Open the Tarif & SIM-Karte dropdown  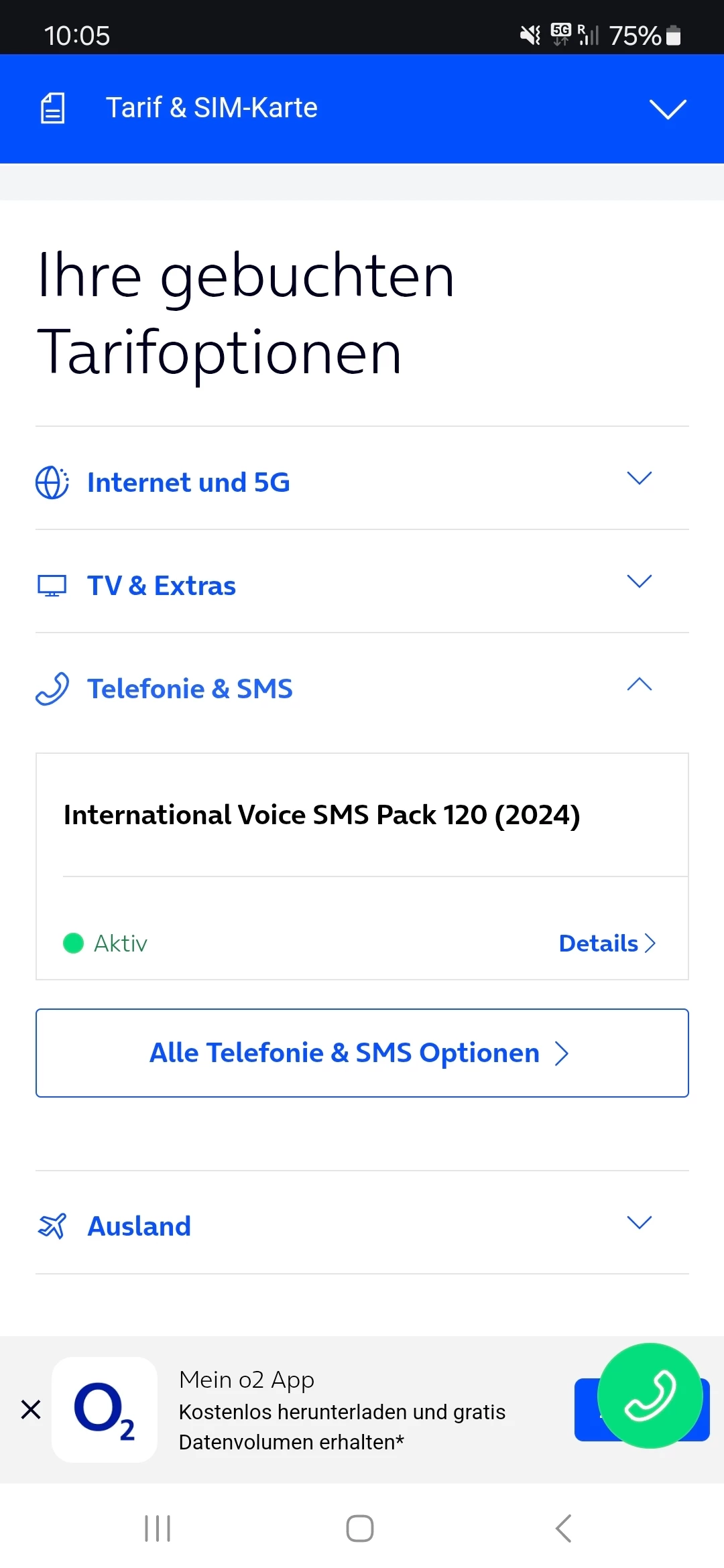tap(667, 109)
